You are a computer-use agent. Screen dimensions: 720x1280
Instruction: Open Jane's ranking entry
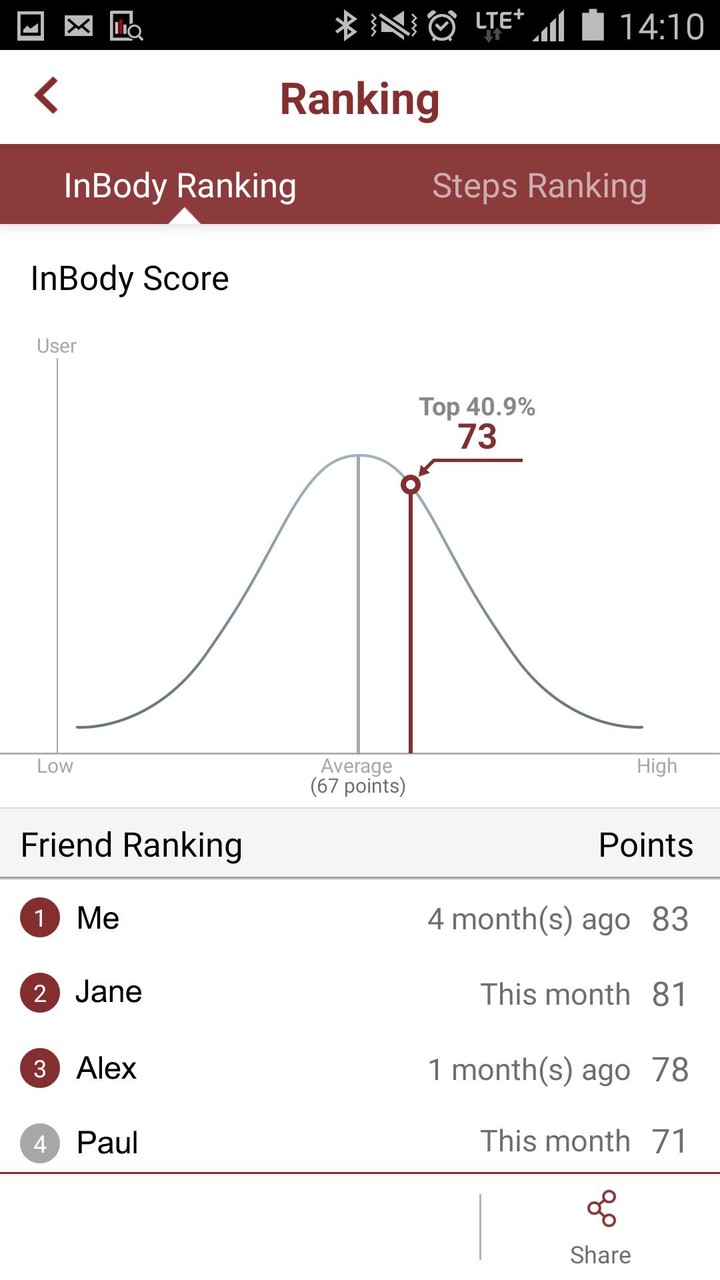pos(360,993)
